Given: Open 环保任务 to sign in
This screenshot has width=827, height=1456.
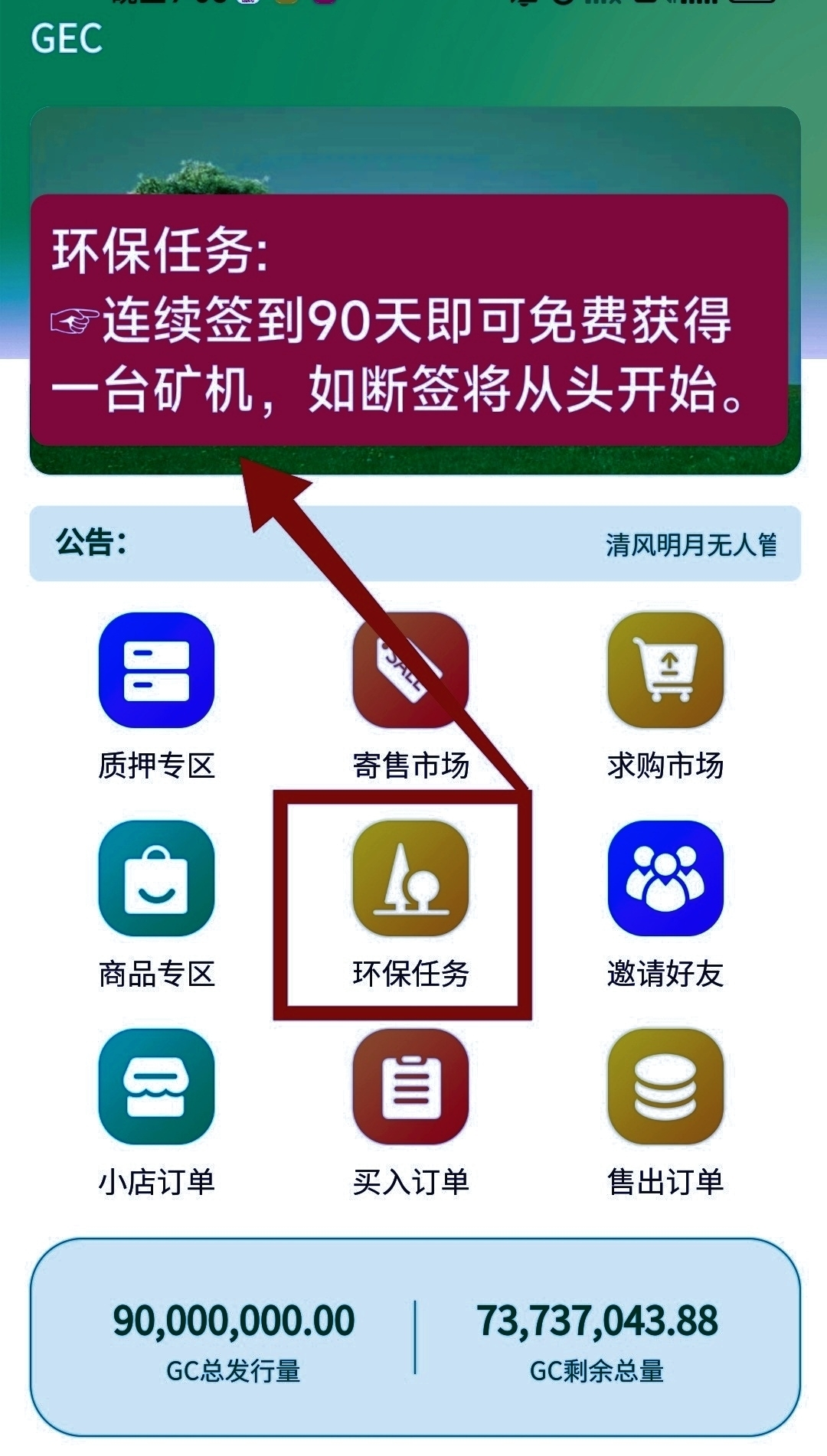Looking at the screenshot, I should [410, 879].
